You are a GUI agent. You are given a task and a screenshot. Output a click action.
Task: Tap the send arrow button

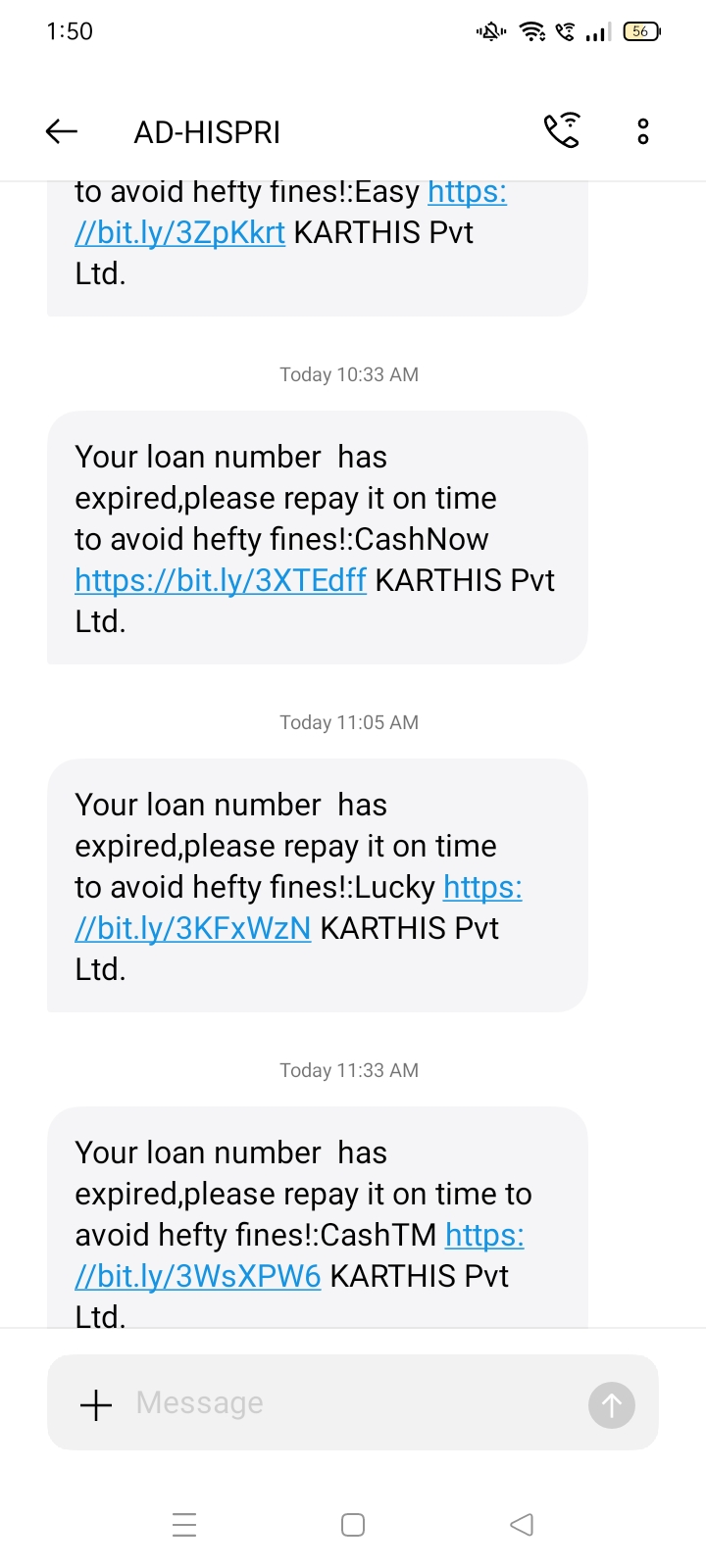611,1405
